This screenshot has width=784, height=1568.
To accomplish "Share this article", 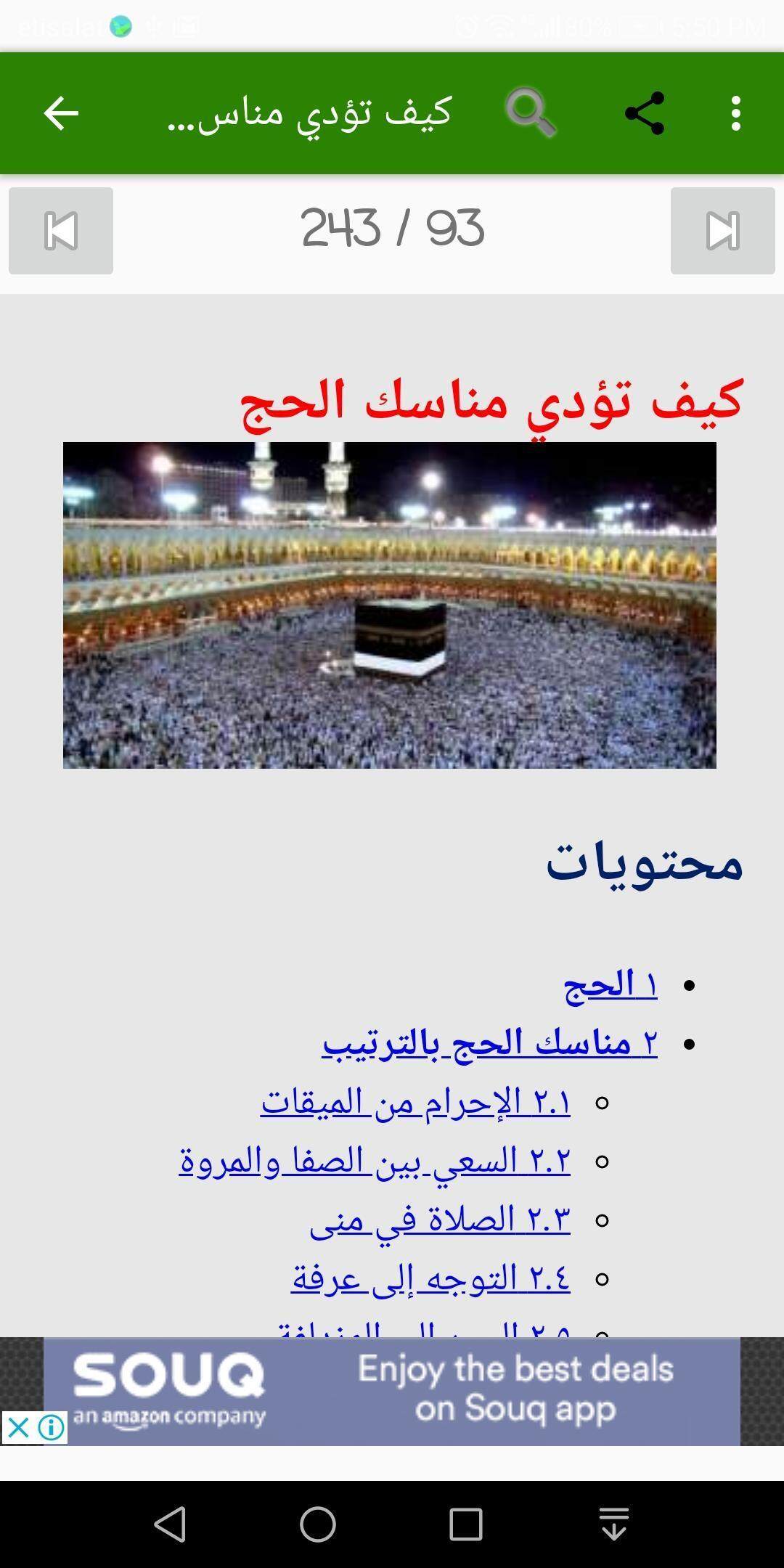I will [645, 113].
